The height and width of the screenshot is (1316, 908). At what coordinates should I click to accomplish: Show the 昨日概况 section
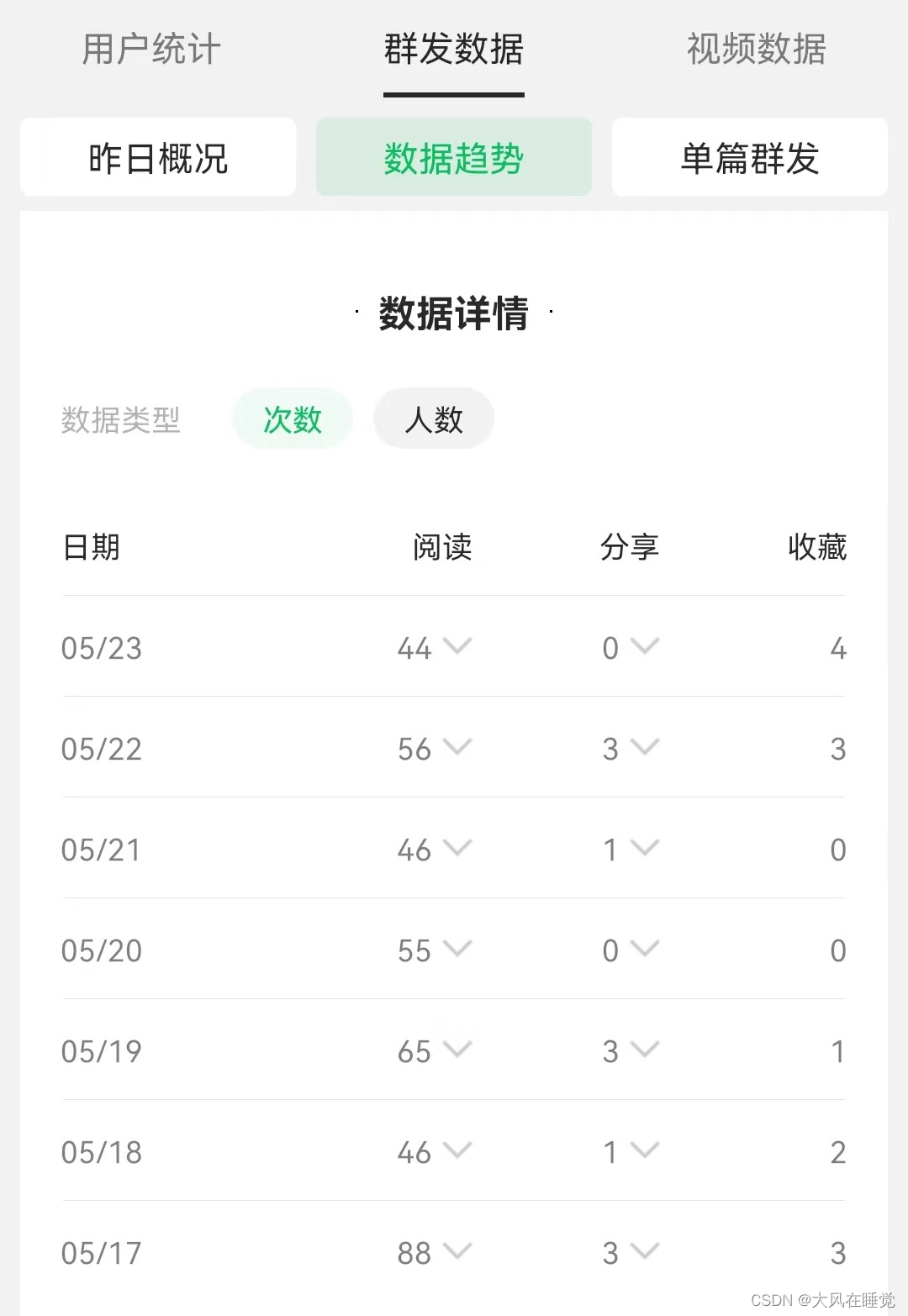[158, 158]
